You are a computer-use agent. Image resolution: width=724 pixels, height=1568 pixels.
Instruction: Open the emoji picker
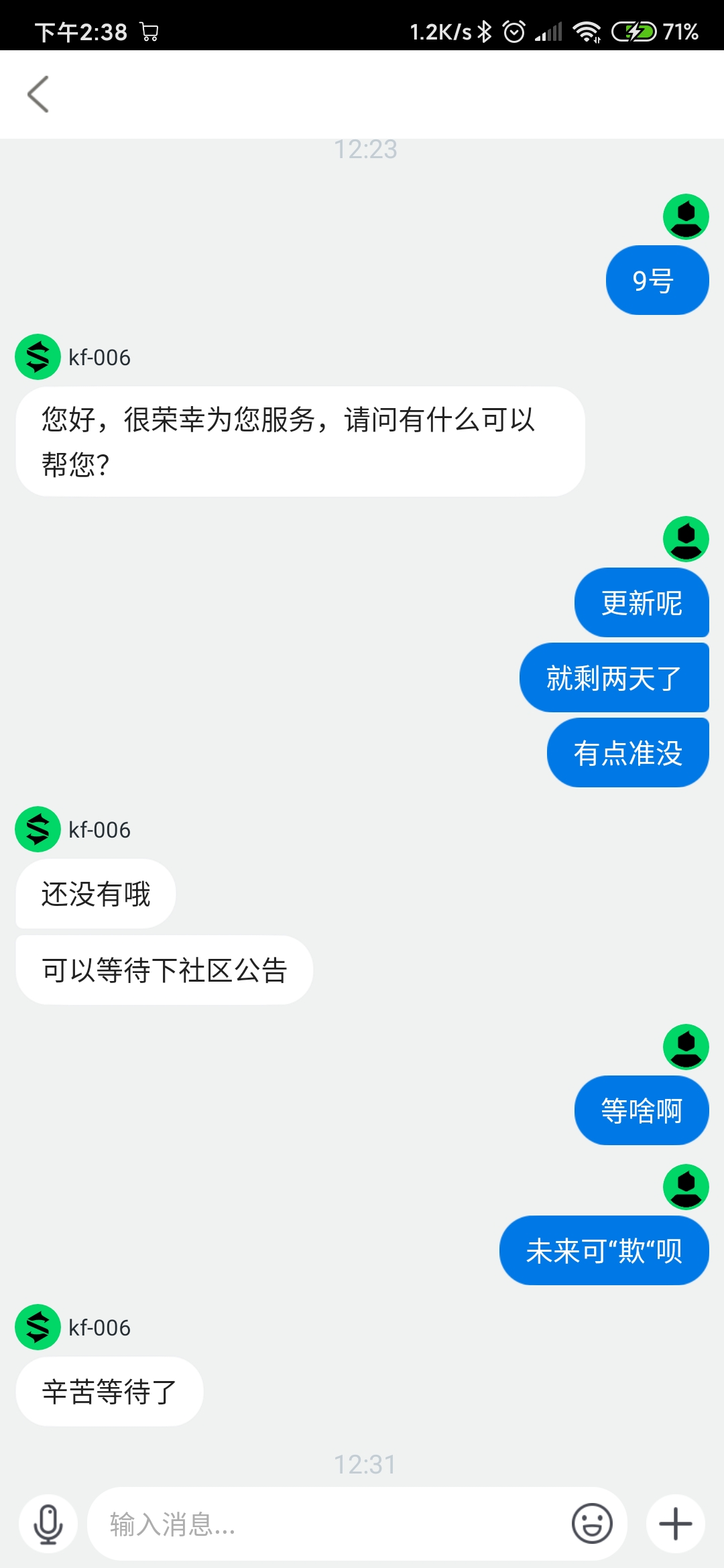592,1524
